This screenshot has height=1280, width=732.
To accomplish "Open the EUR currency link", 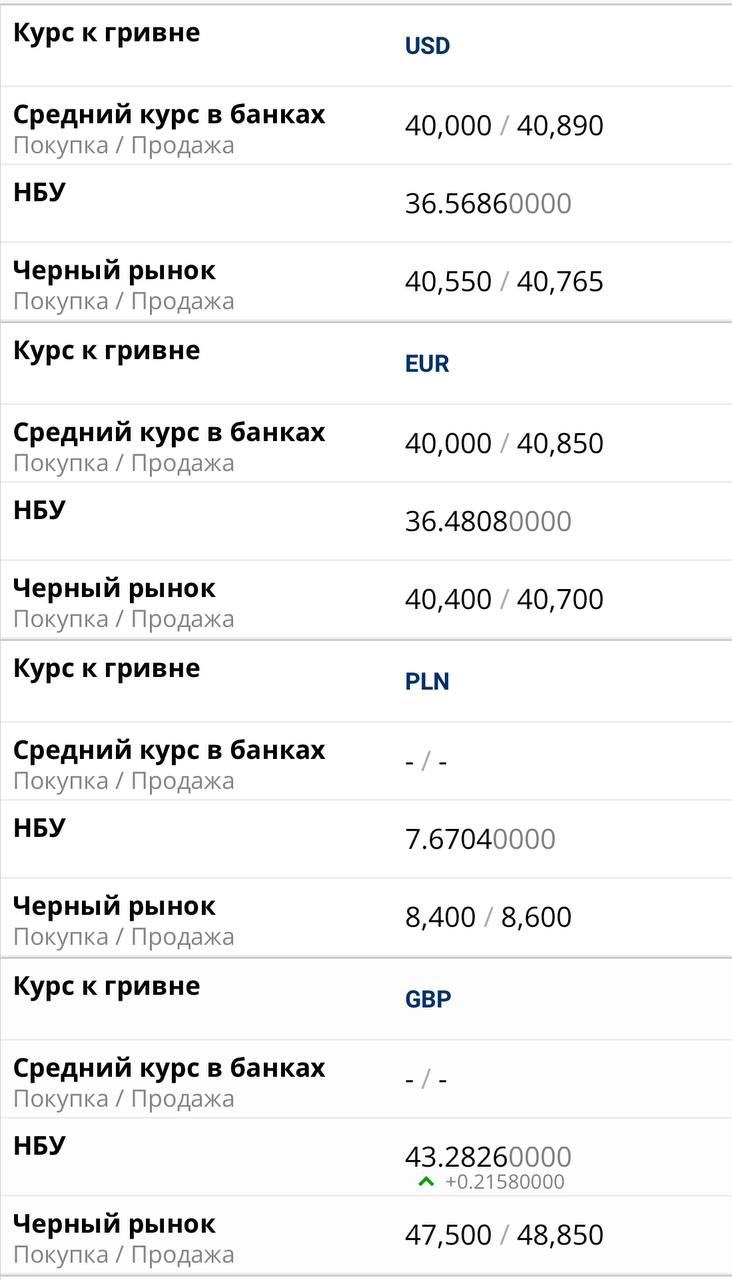I will click(x=427, y=364).
